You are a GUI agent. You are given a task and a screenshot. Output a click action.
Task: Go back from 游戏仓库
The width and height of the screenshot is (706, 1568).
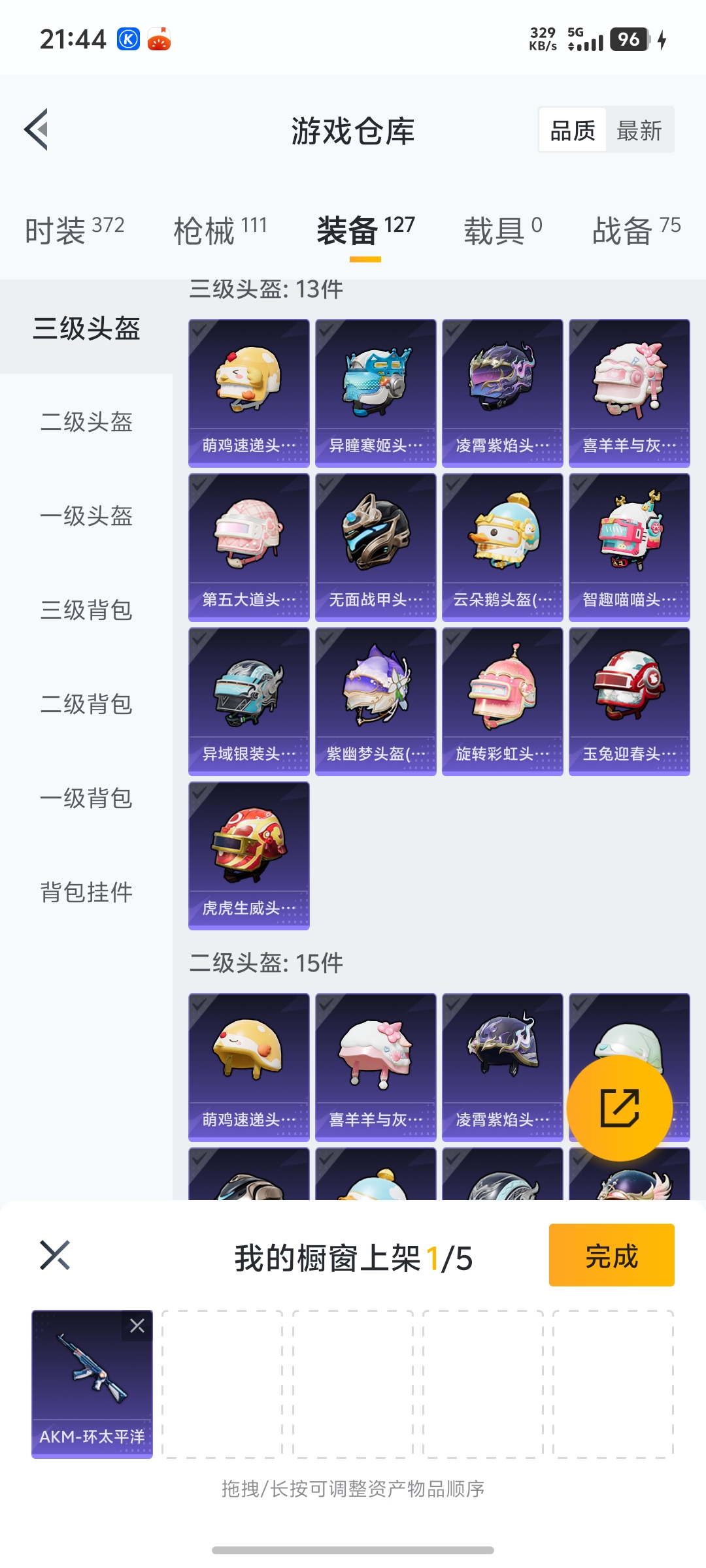(37, 129)
